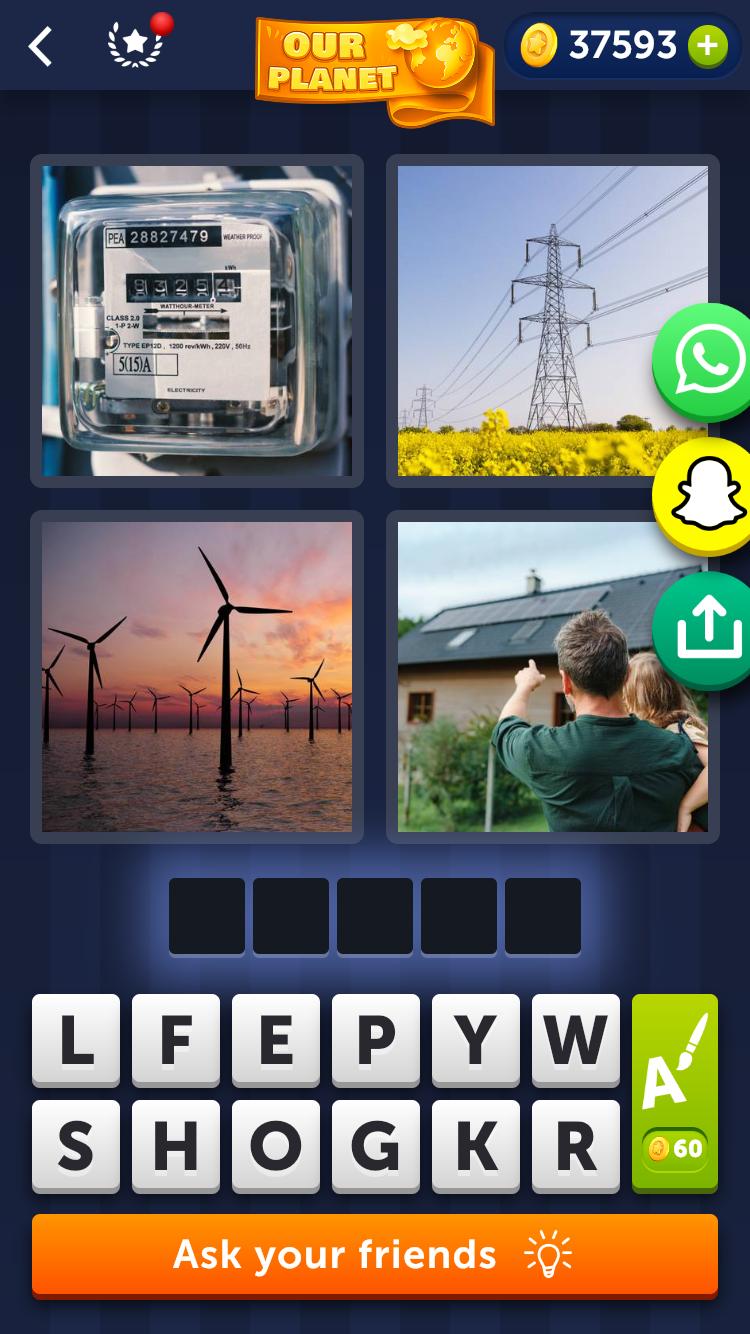Open the achievements laurel star icon
The image size is (750, 1334).
click(x=136, y=45)
